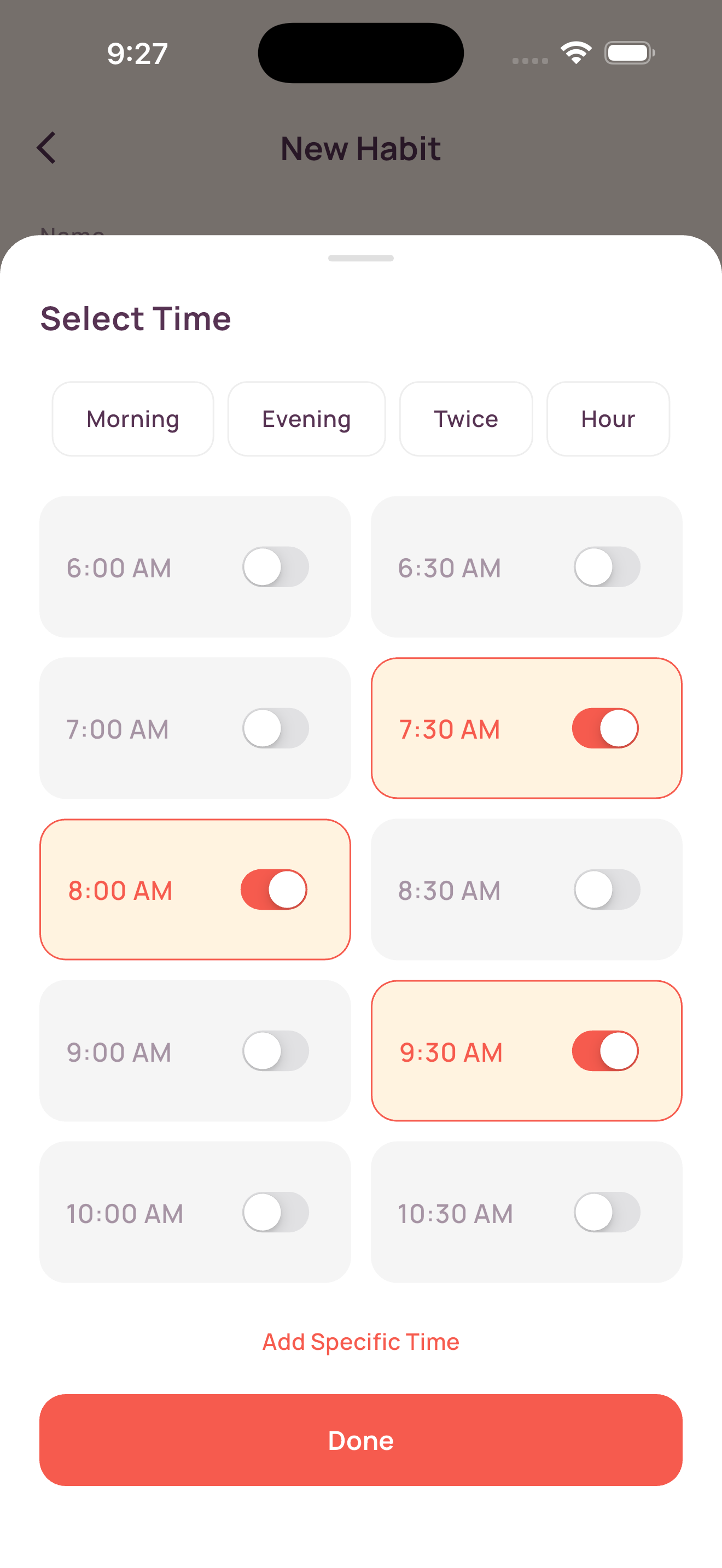Select the Evening preset chip

(306, 418)
